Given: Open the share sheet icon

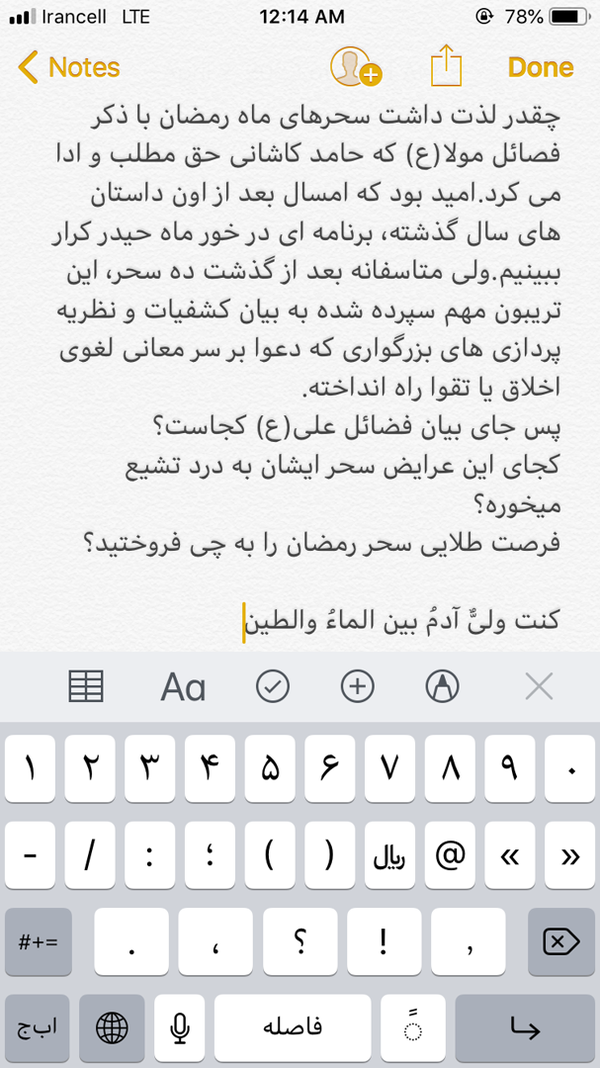Looking at the screenshot, I should (x=447, y=65).
